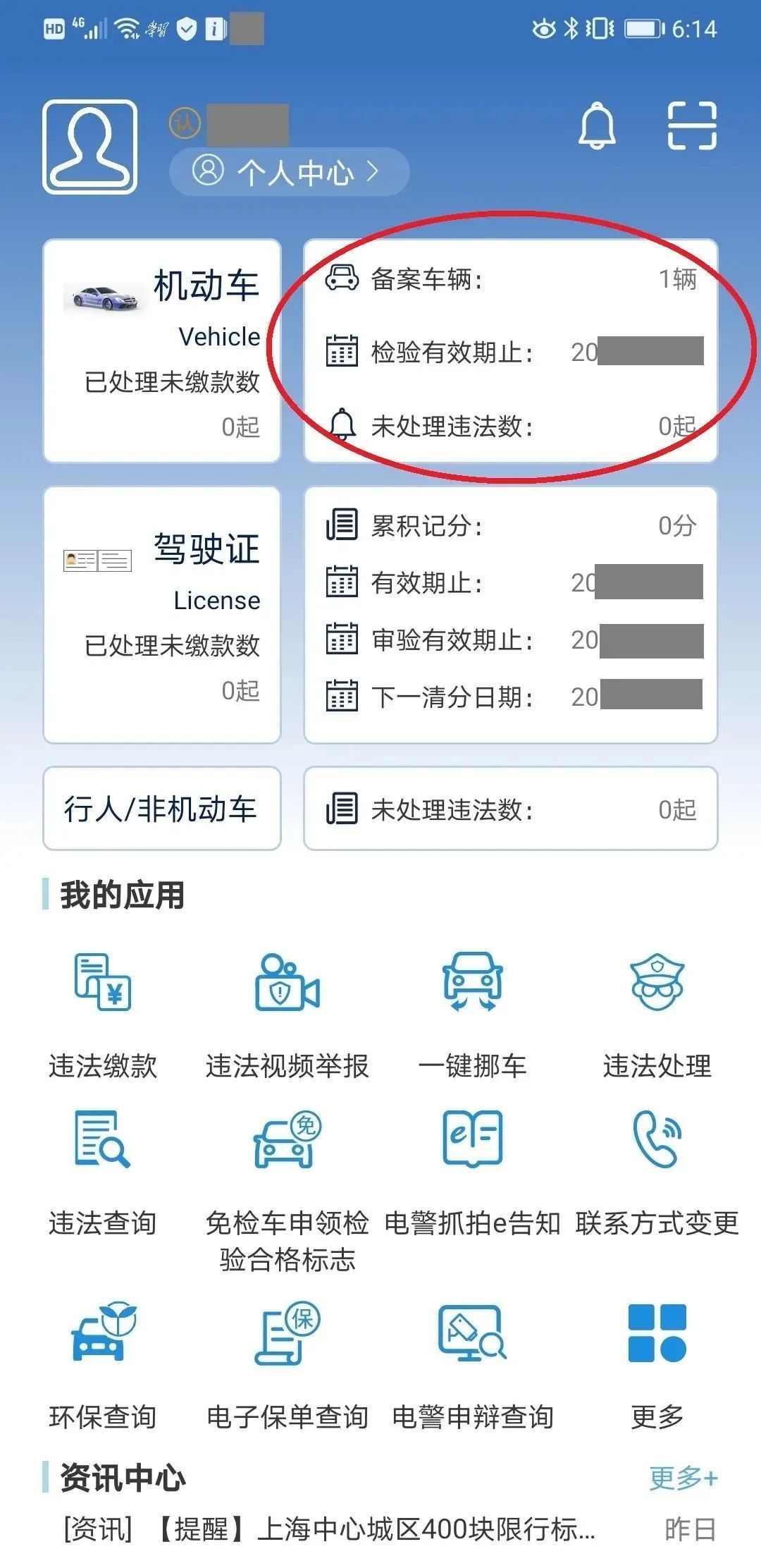Screen dimensions: 761x1568
Task: Tap the profile avatar
Action: tap(89, 147)
